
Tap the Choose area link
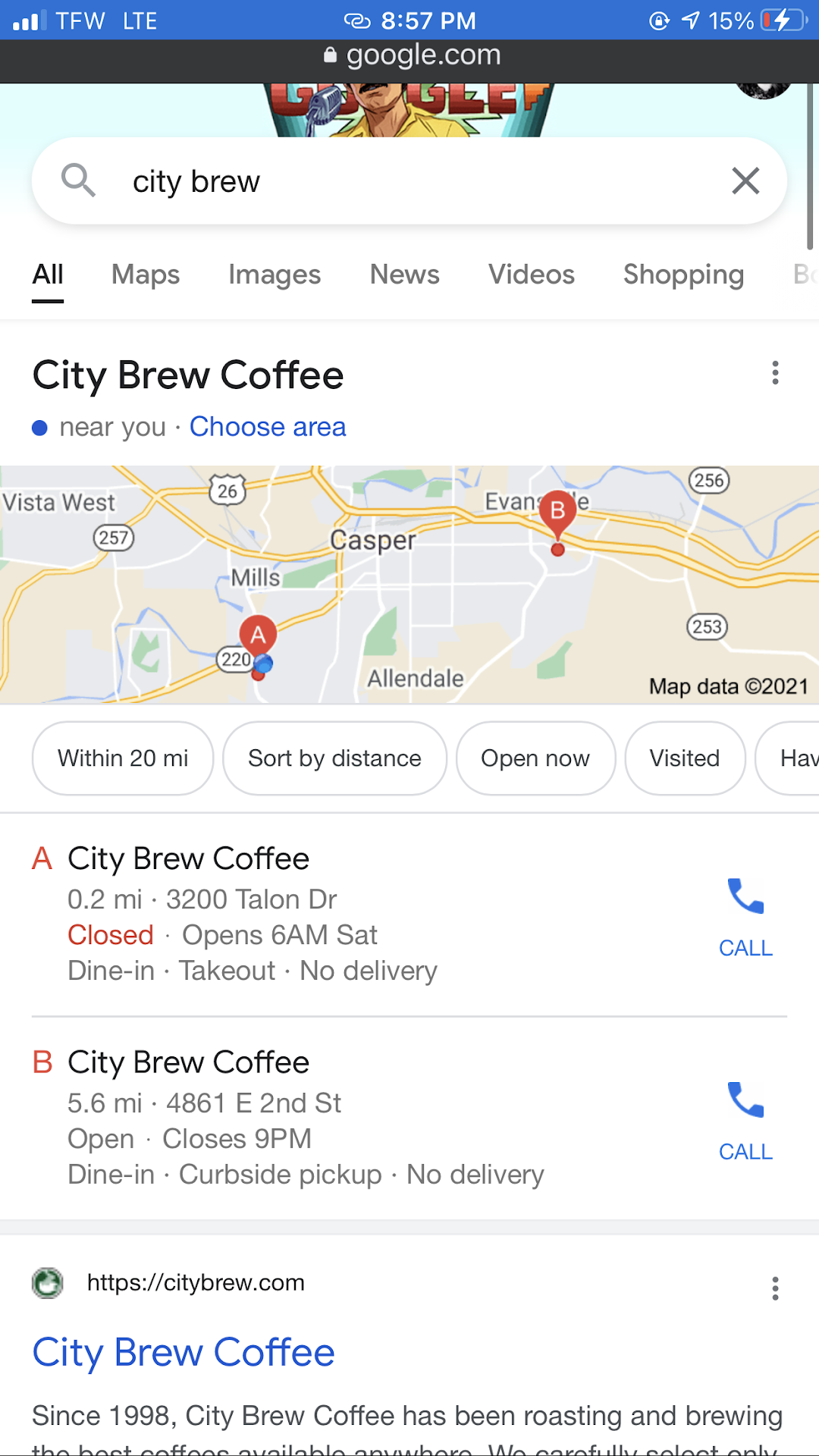click(x=268, y=427)
